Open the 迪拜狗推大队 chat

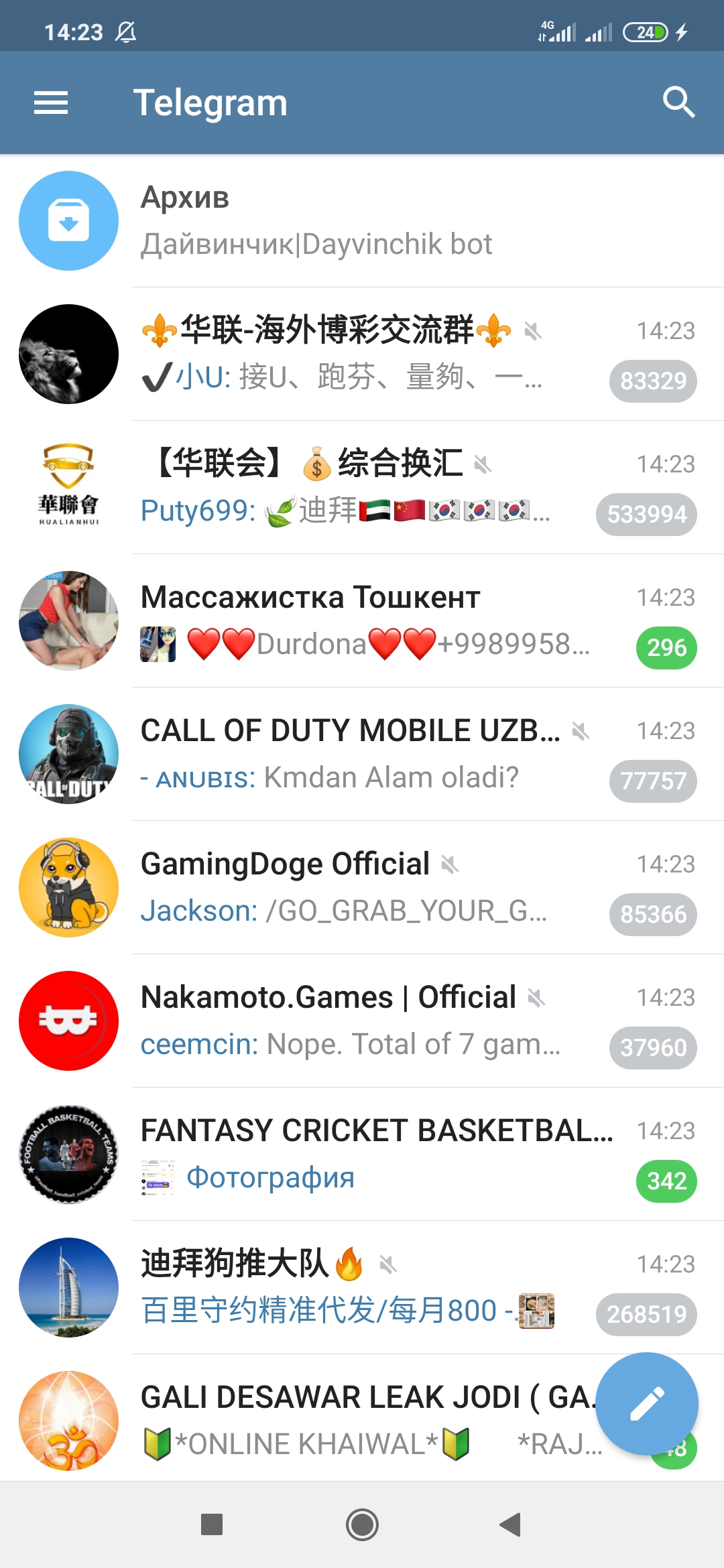362,1287
